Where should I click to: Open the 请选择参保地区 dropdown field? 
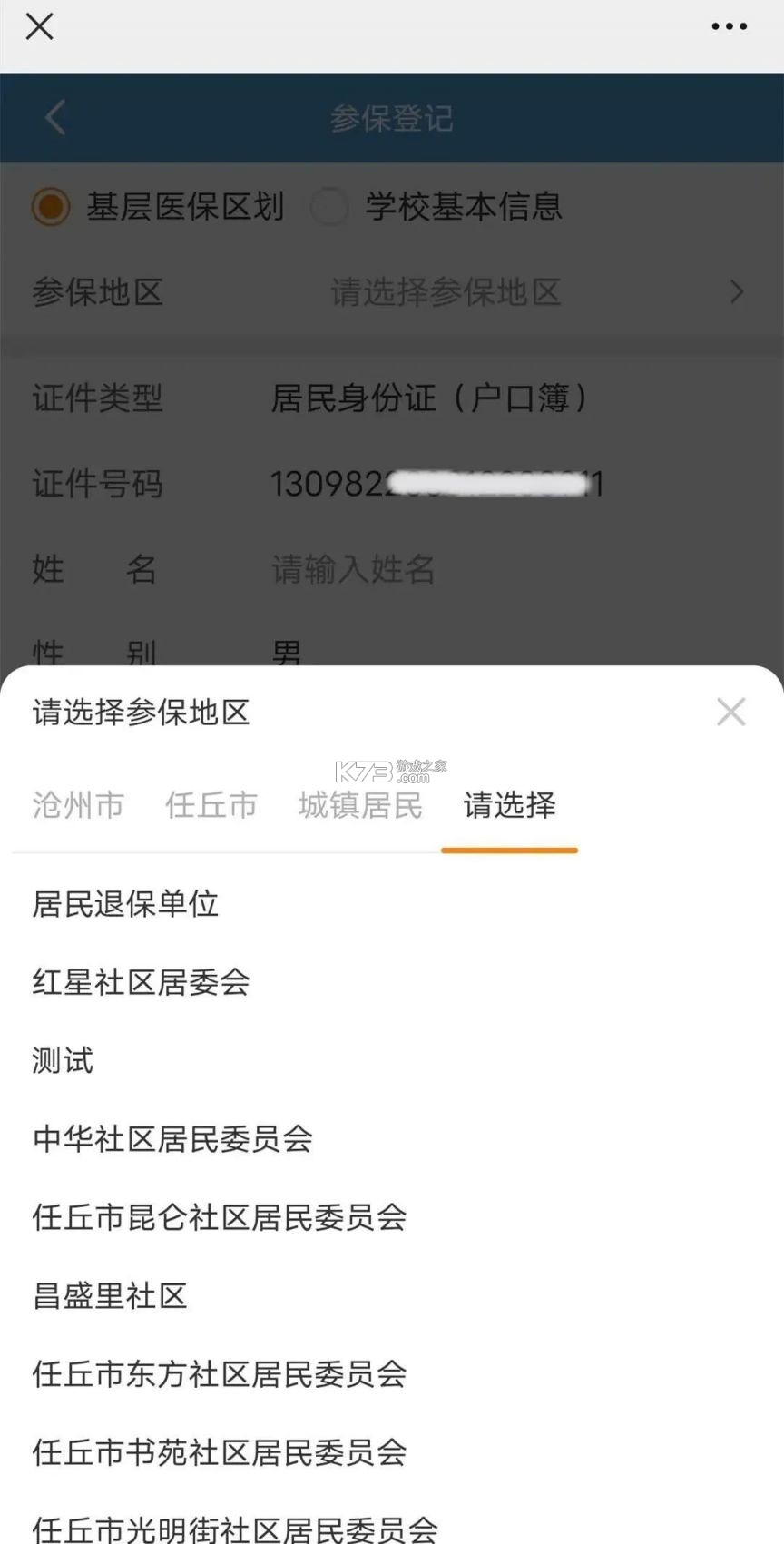click(x=446, y=292)
